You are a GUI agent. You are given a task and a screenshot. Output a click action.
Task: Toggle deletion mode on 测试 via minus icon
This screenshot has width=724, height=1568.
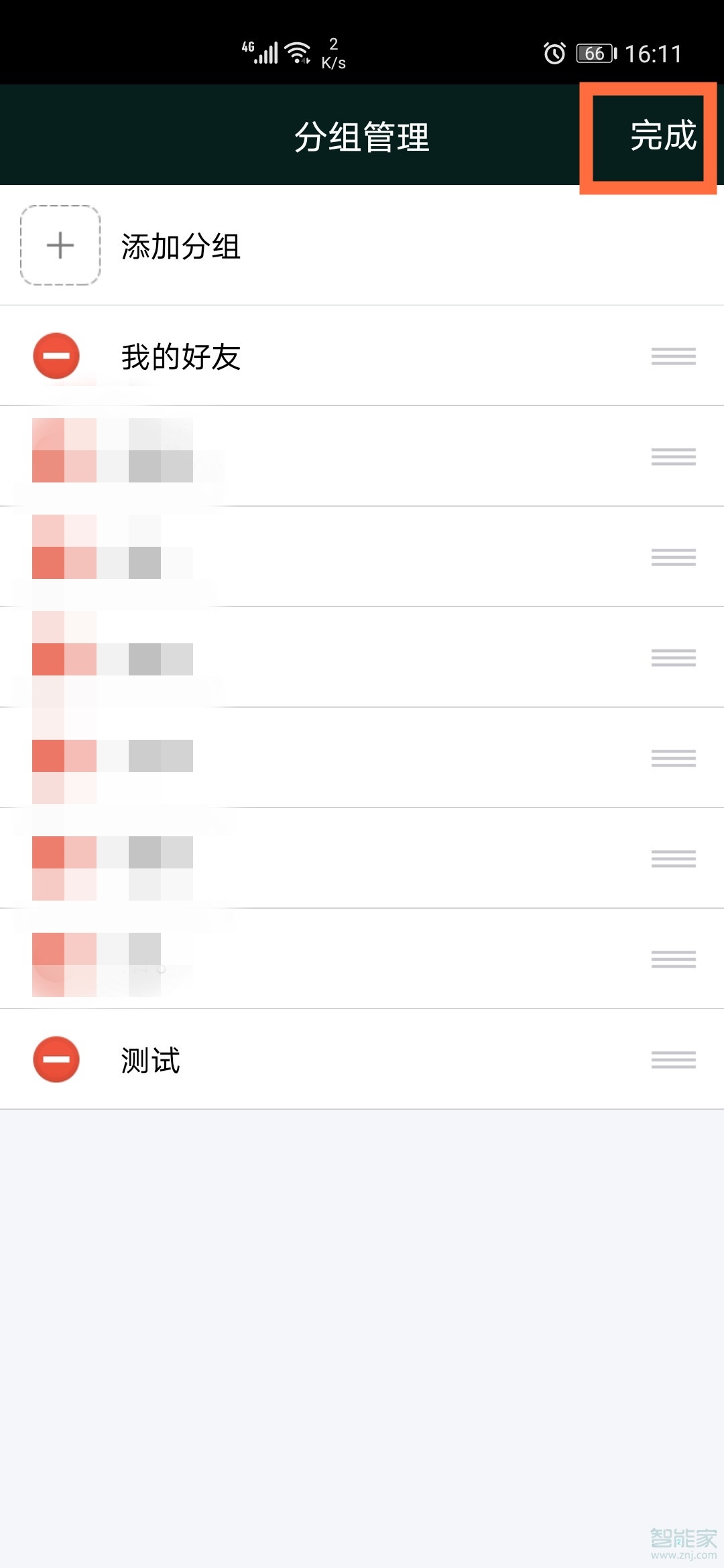[x=56, y=1059]
